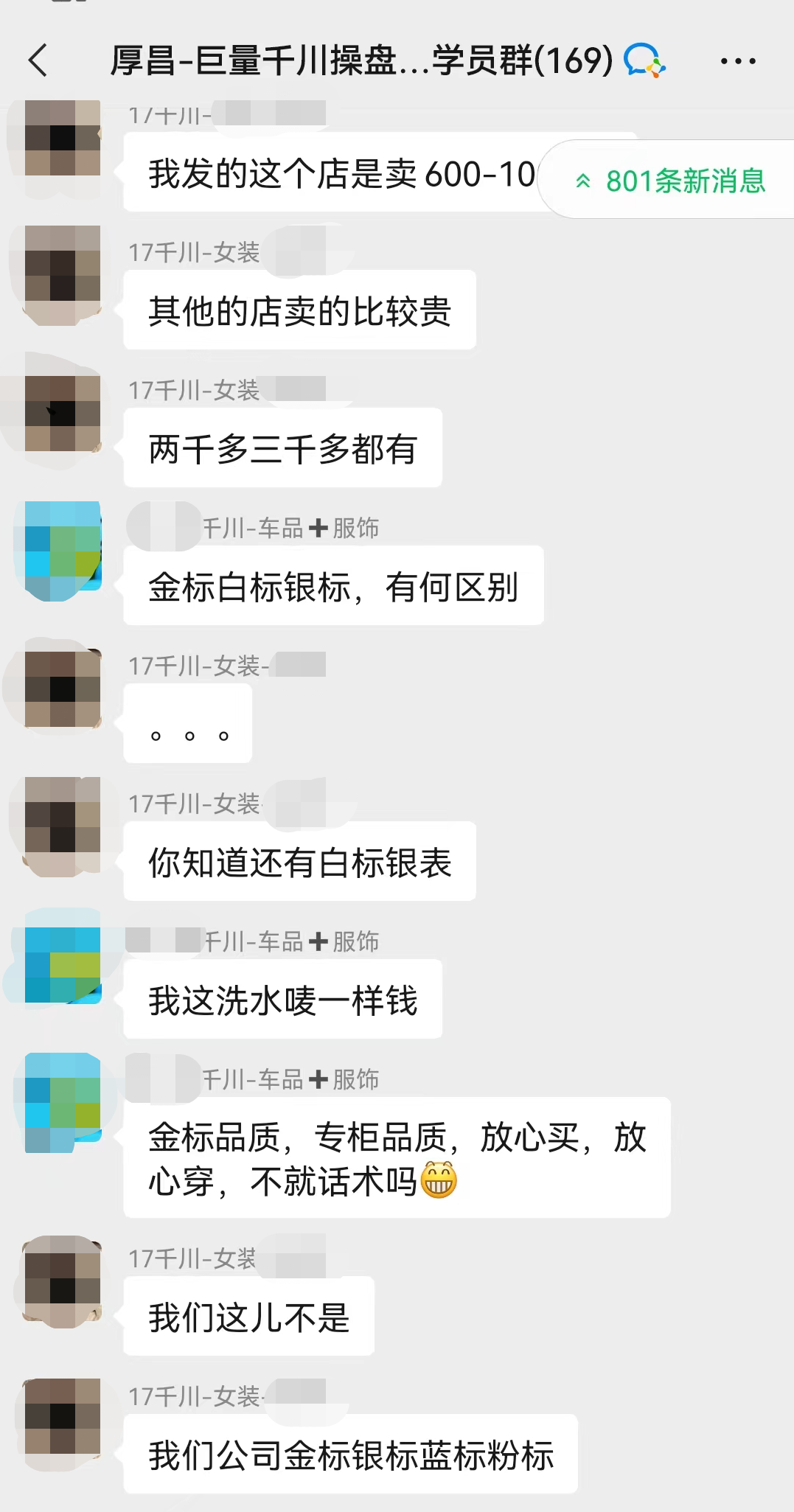Open the three-dot group chat menu

point(738,61)
